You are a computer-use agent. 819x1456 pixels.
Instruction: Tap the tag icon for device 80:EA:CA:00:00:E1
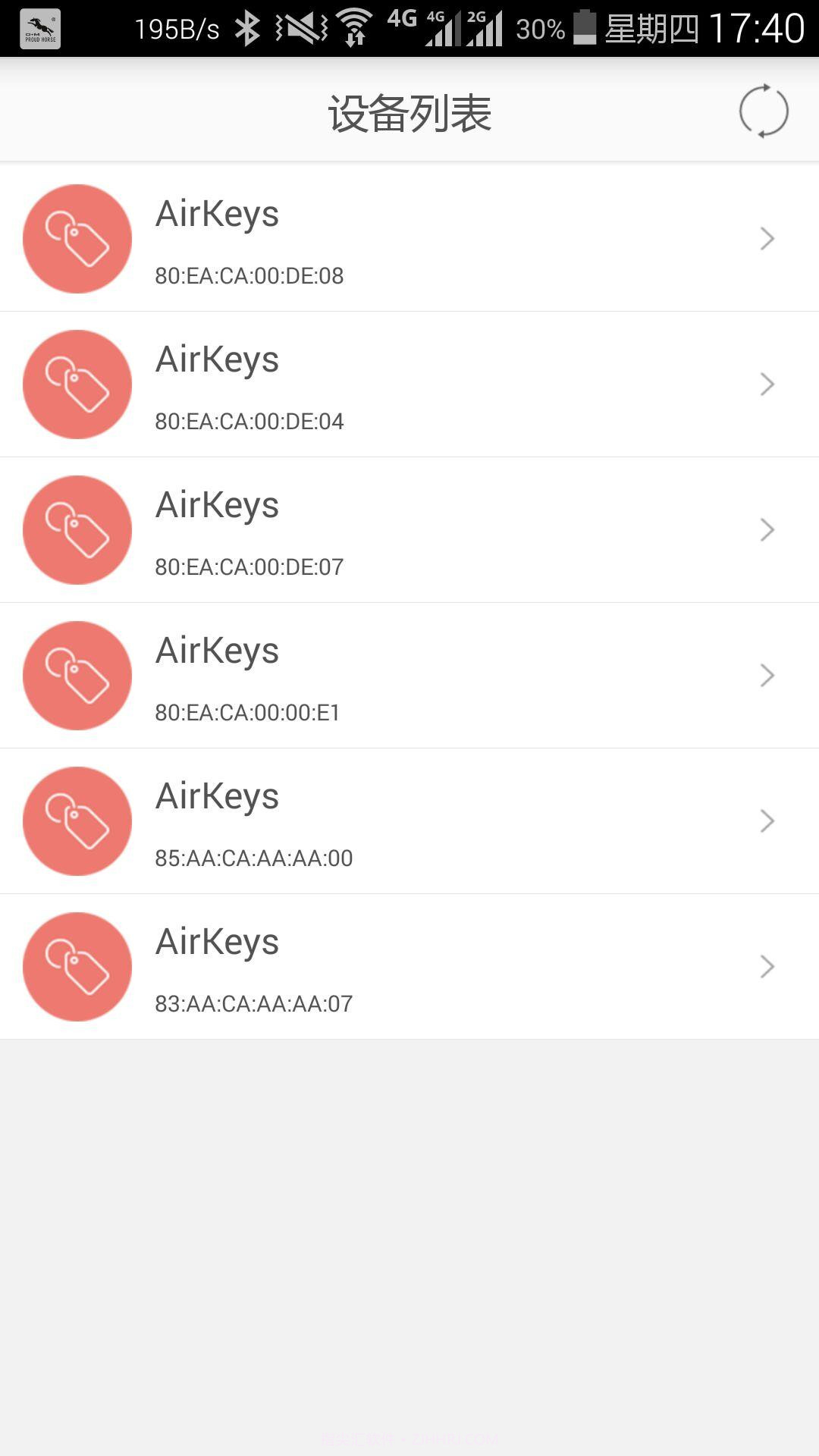click(x=77, y=675)
